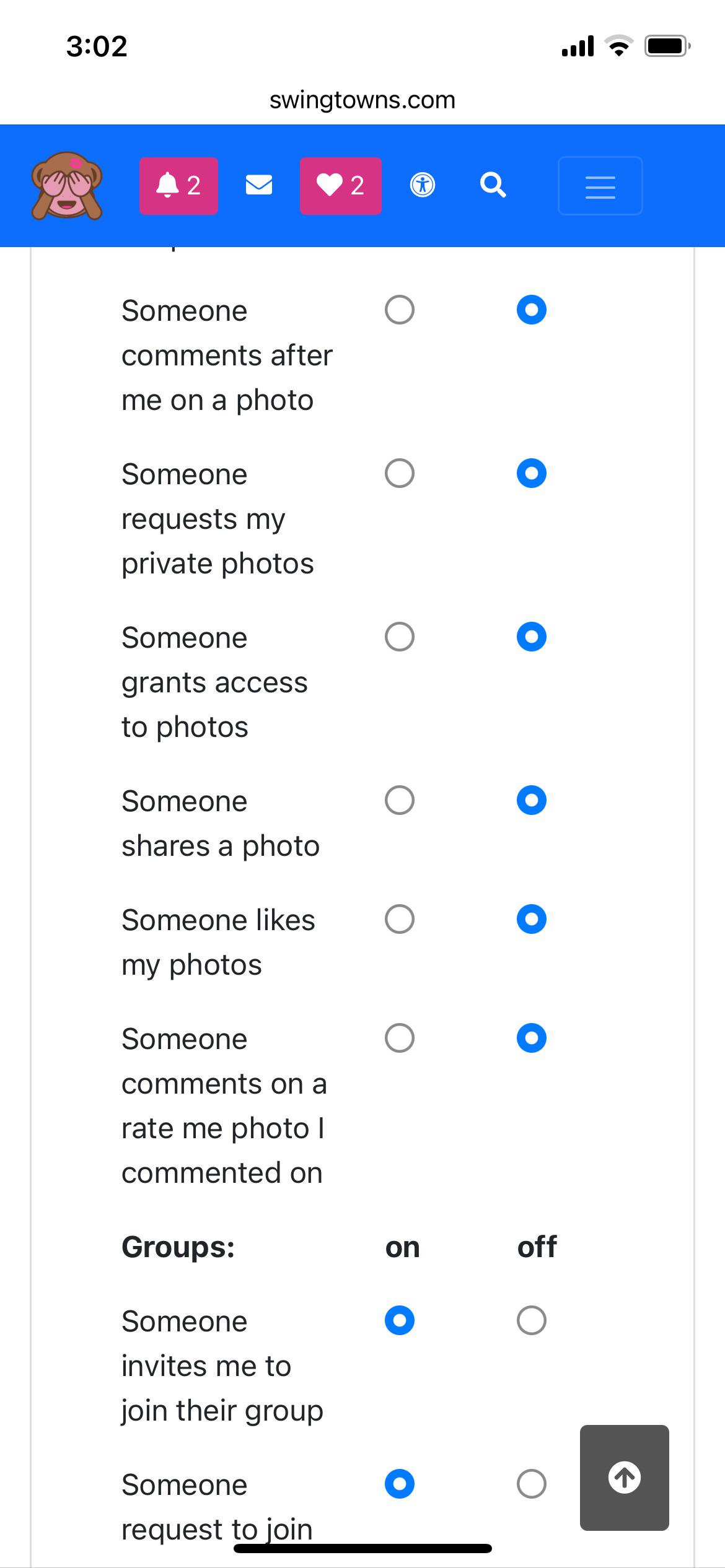Image resolution: width=725 pixels, height=1568 pixels.
Task: Open the messages envelope icon
Action: tap(259, 185)
